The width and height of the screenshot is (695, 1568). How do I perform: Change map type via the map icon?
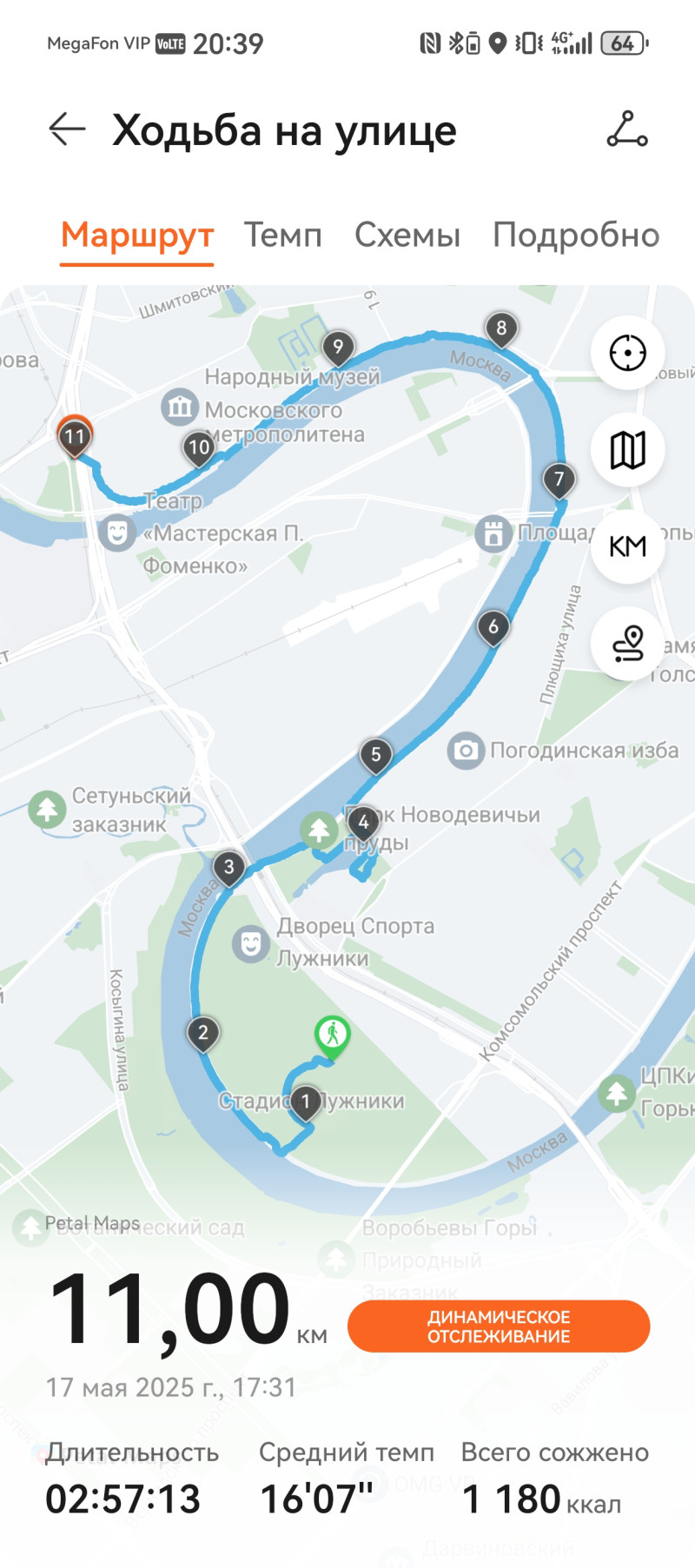coord(627,450)
